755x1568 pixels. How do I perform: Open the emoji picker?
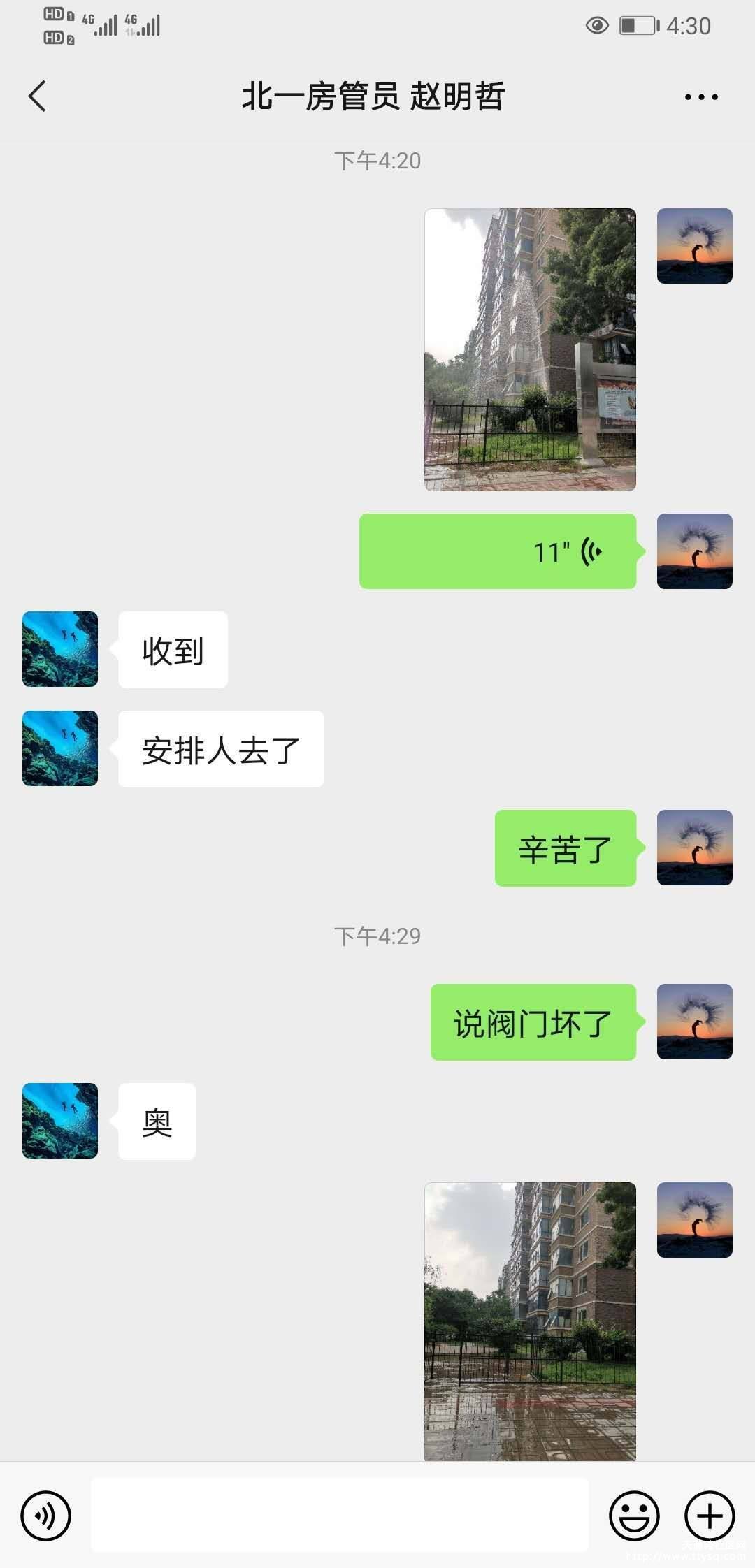[x=635, y=1516]
